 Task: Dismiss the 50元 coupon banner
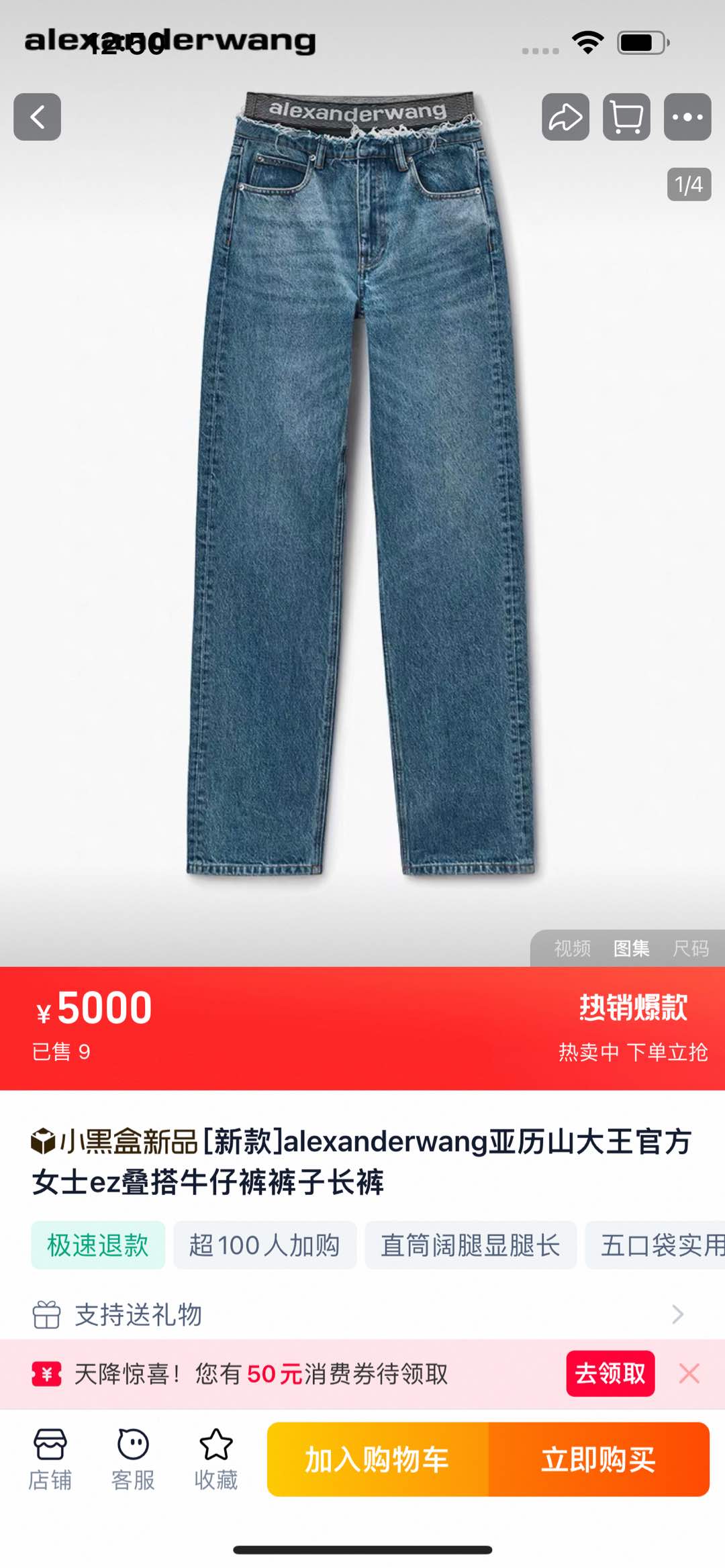pyautogui.click(x=689, y=1373)
